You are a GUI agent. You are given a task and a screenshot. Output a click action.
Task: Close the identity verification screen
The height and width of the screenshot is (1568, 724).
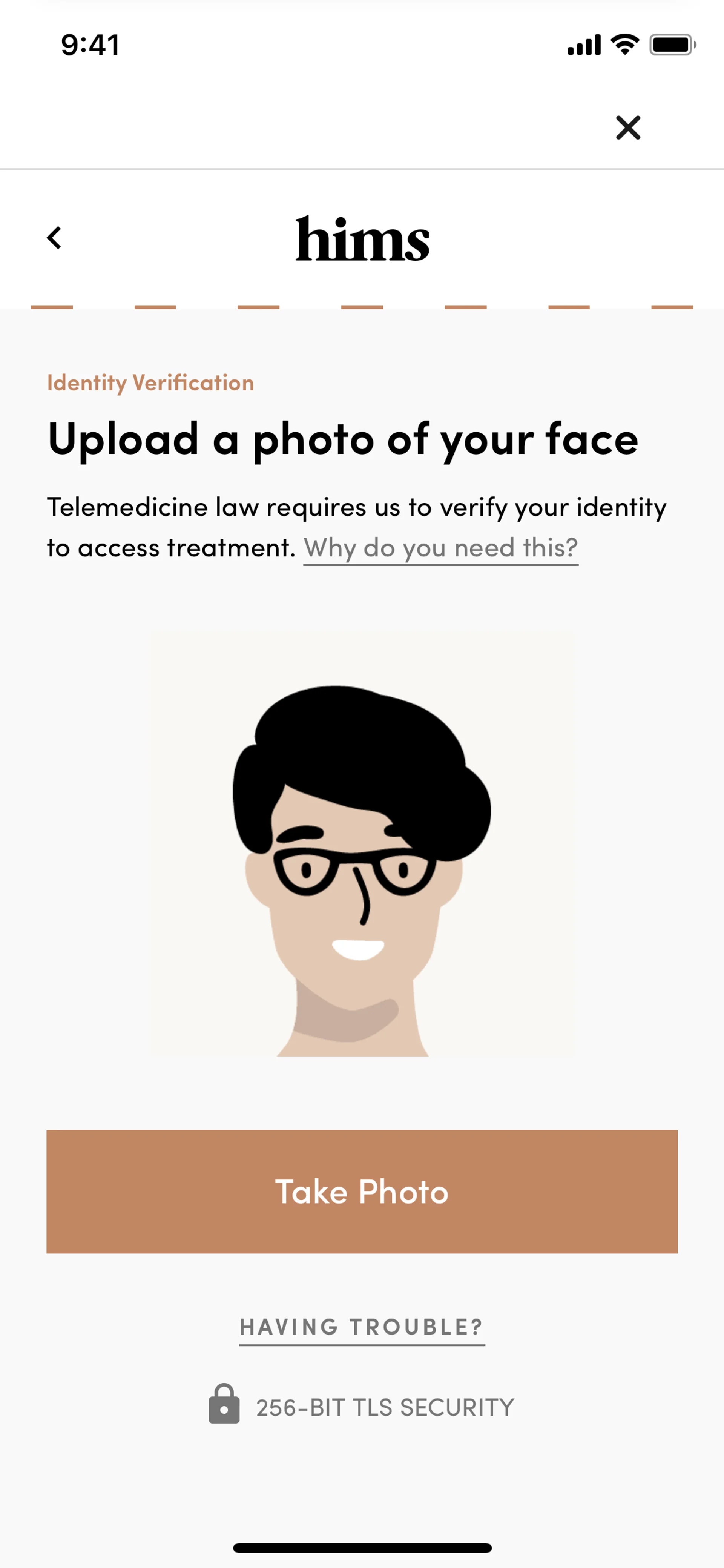(x=628, y=128)
